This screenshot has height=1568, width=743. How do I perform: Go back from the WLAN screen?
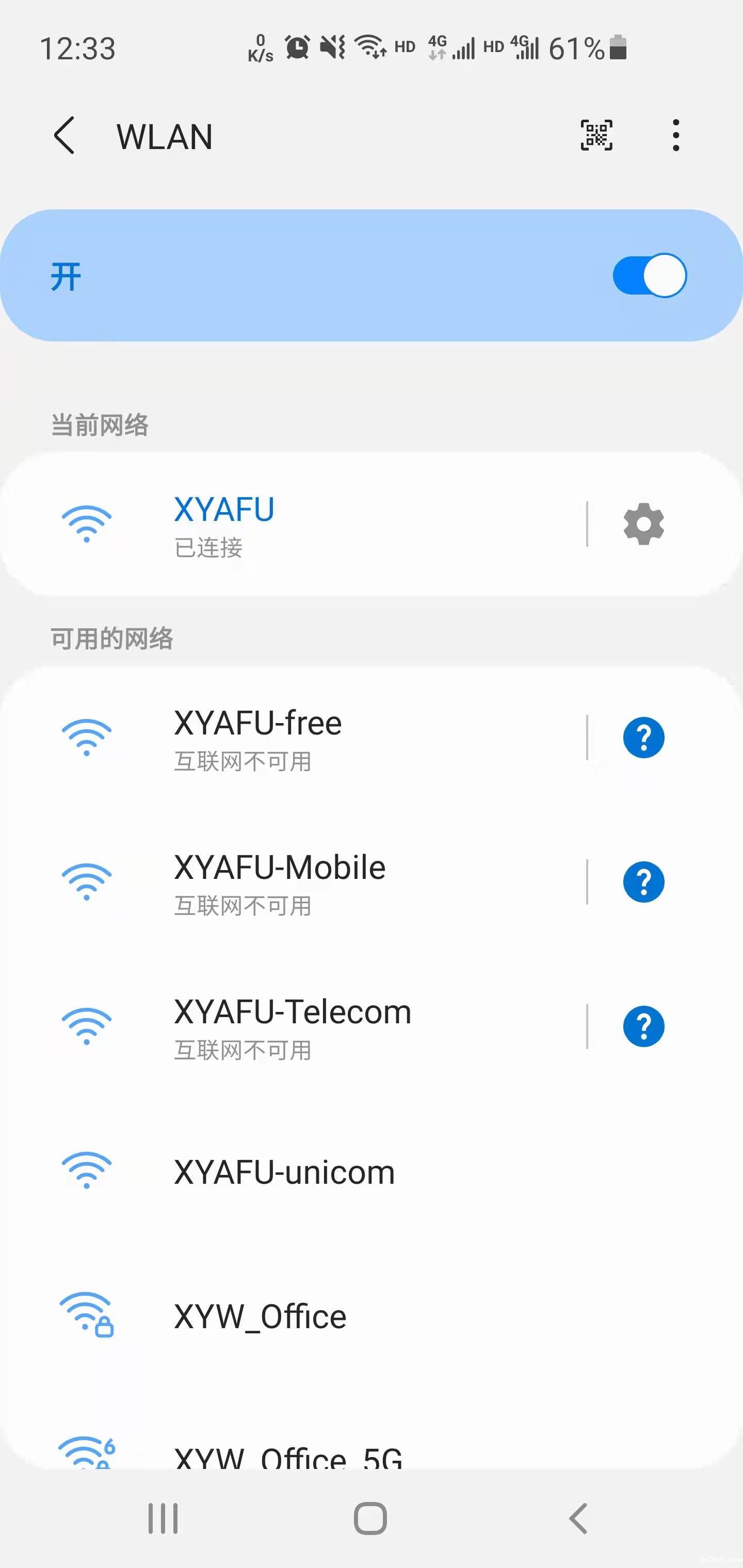64,136
